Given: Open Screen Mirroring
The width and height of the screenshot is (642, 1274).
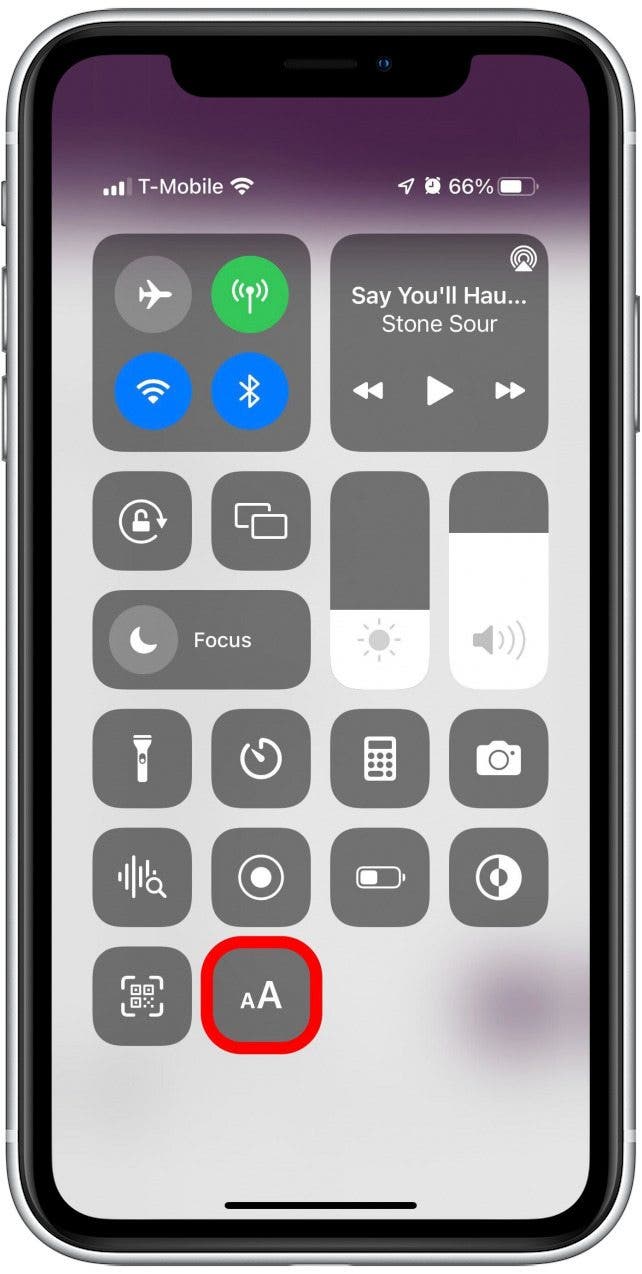Looking at the screenshot, I should point(261,521).
